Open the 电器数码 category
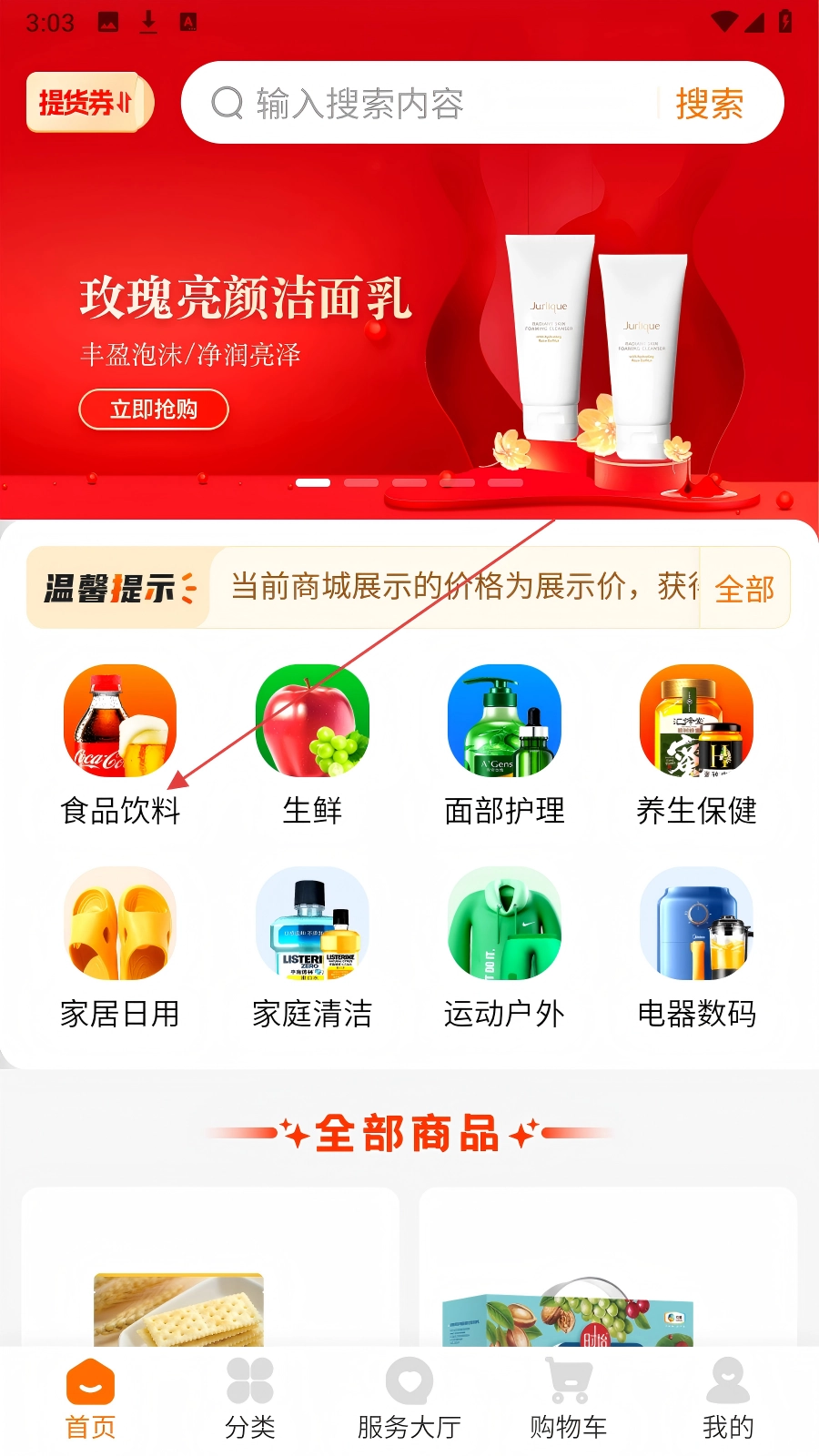 coord(696,948)
